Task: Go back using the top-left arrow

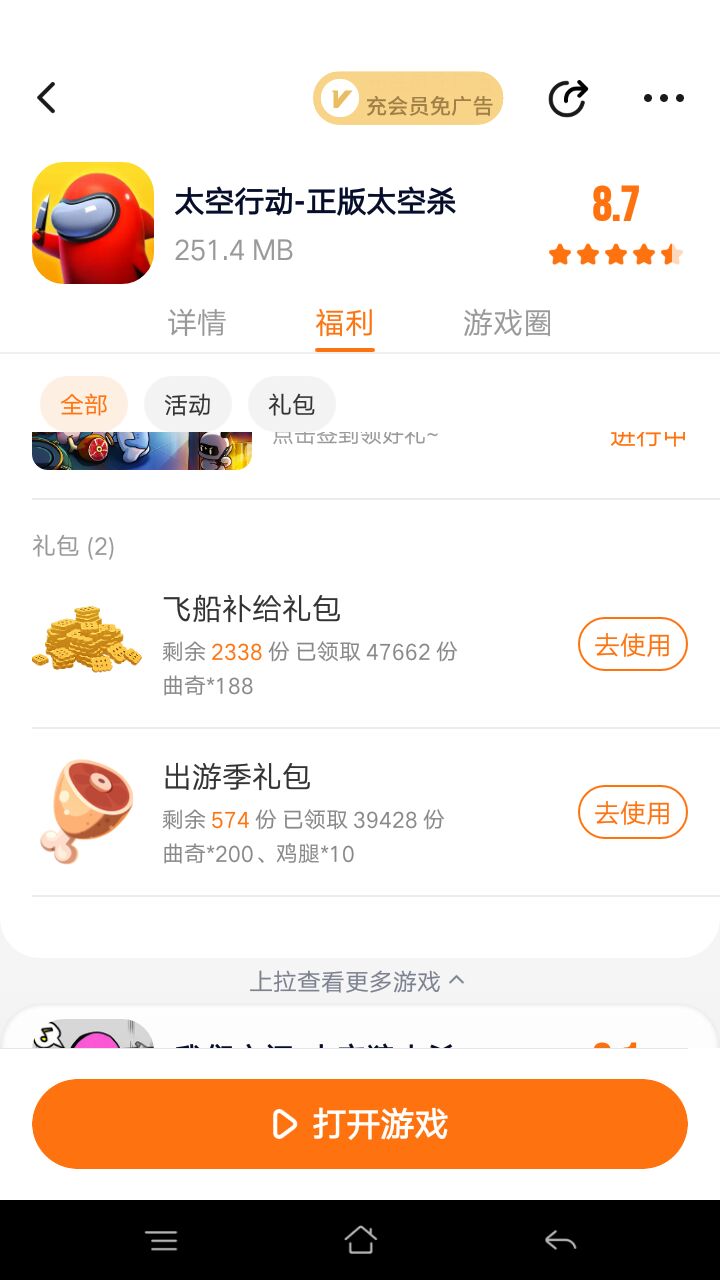Action: [x=46, y=98]
